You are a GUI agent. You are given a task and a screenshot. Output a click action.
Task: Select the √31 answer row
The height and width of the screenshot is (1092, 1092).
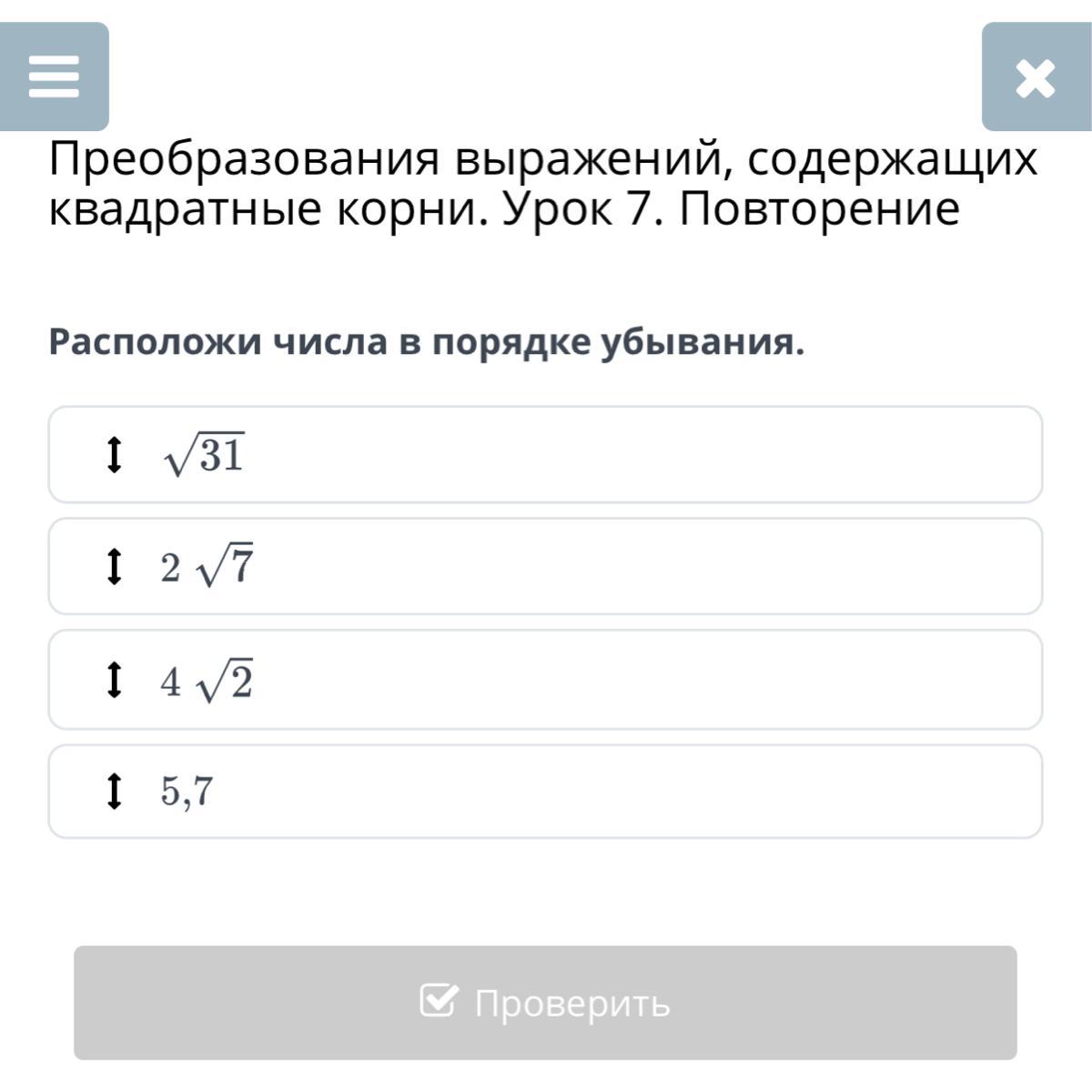pyautogui.click(x=544, y=454)
